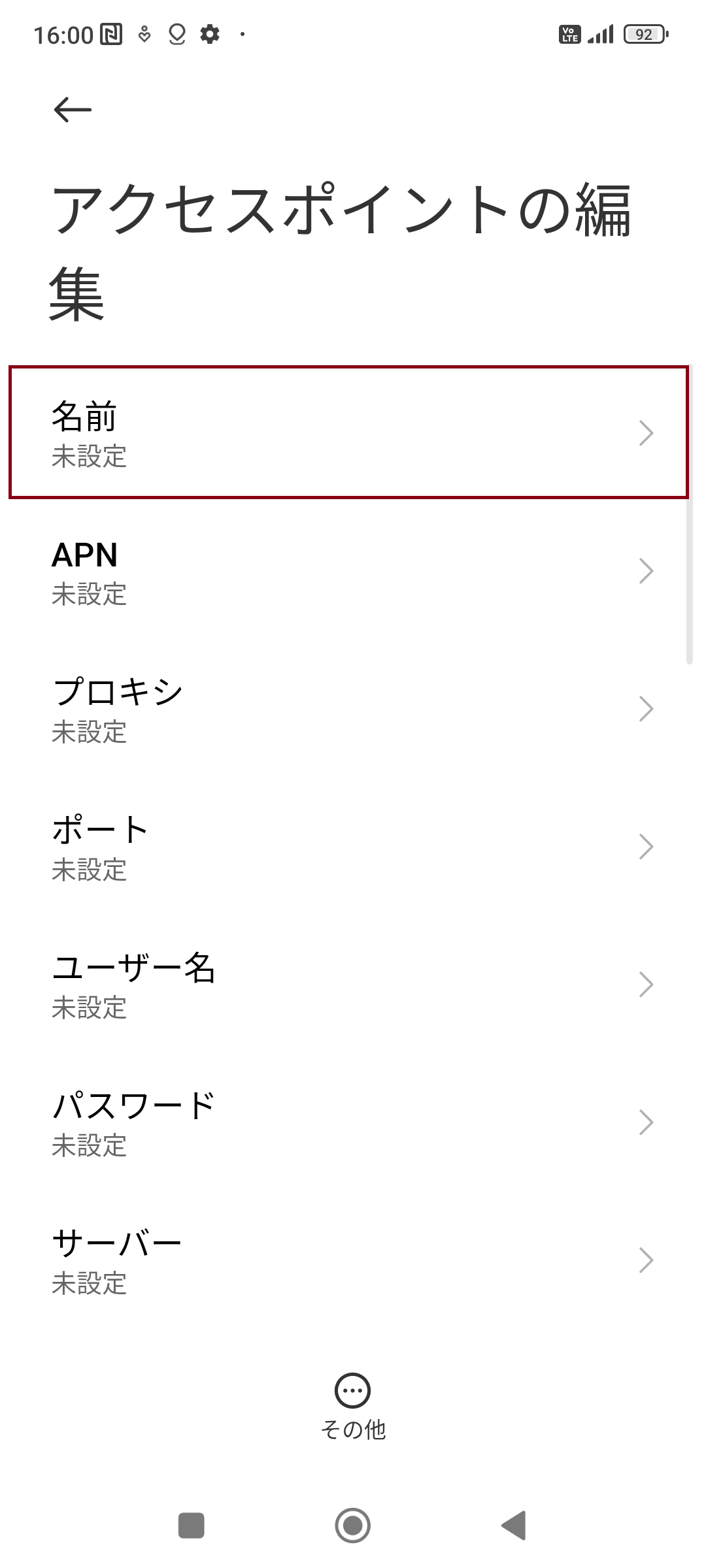Tap the NFC icon in the status bar
This screenshot has height=1568, width=706.
point(111,34)
